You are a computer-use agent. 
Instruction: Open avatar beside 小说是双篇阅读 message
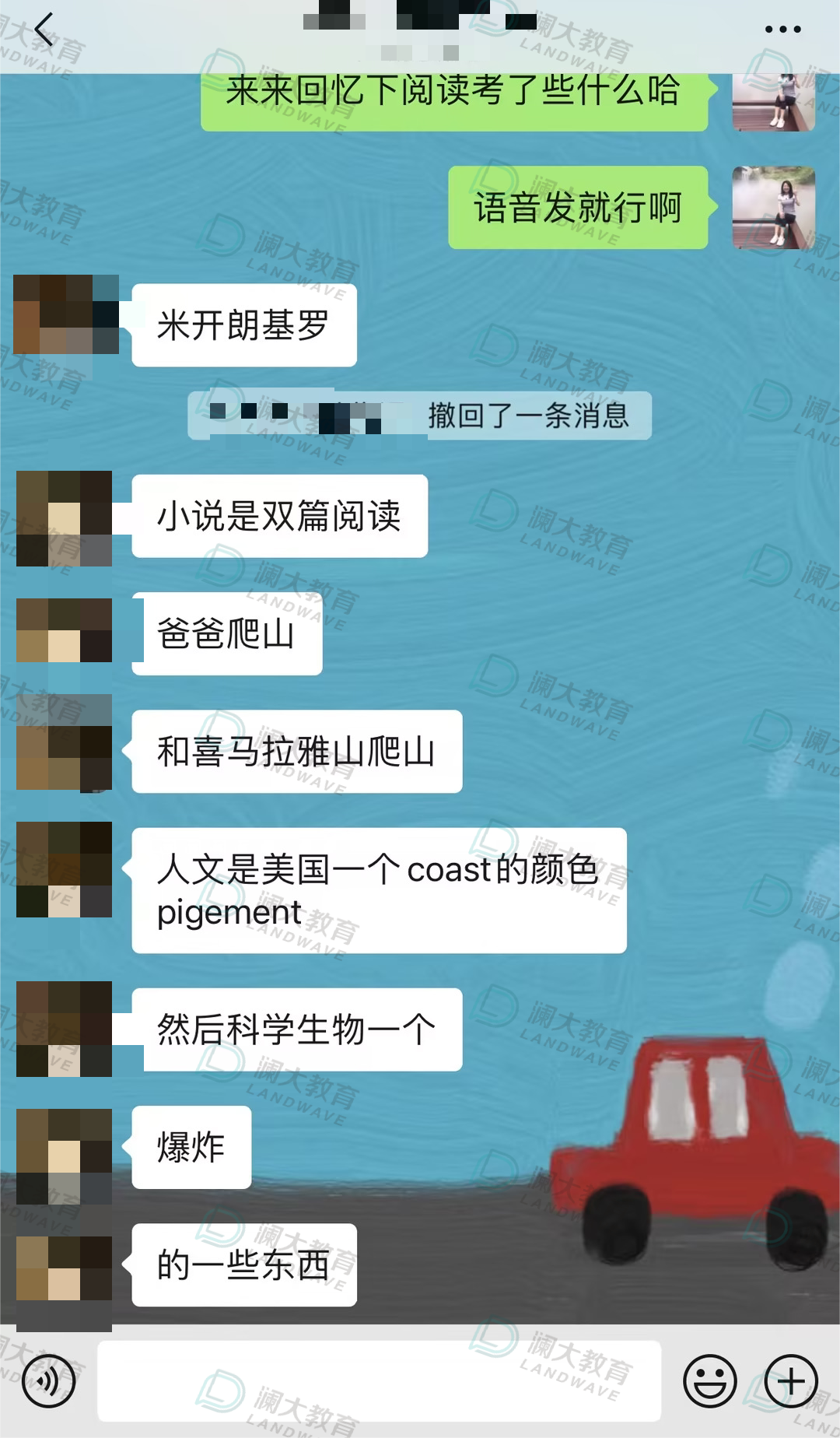[65, 517]
